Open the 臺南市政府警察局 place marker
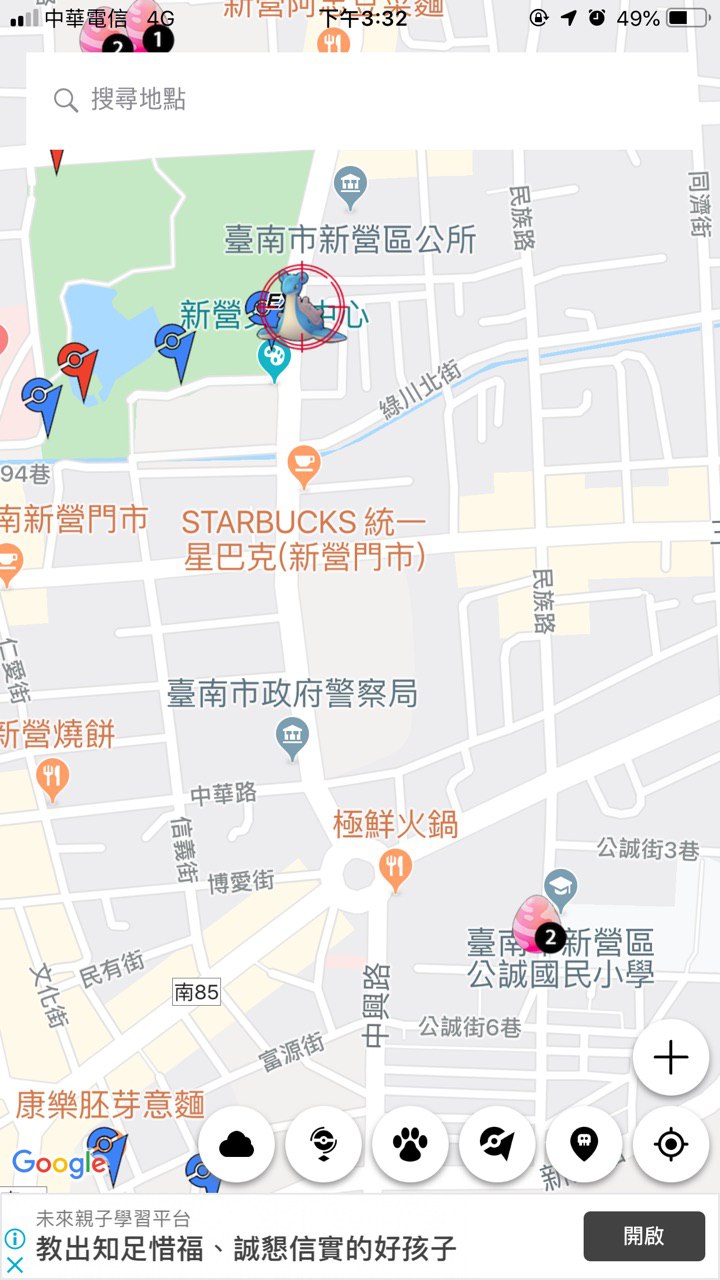This screenshot has height=1280, width=720. click(x=292, y=740)
